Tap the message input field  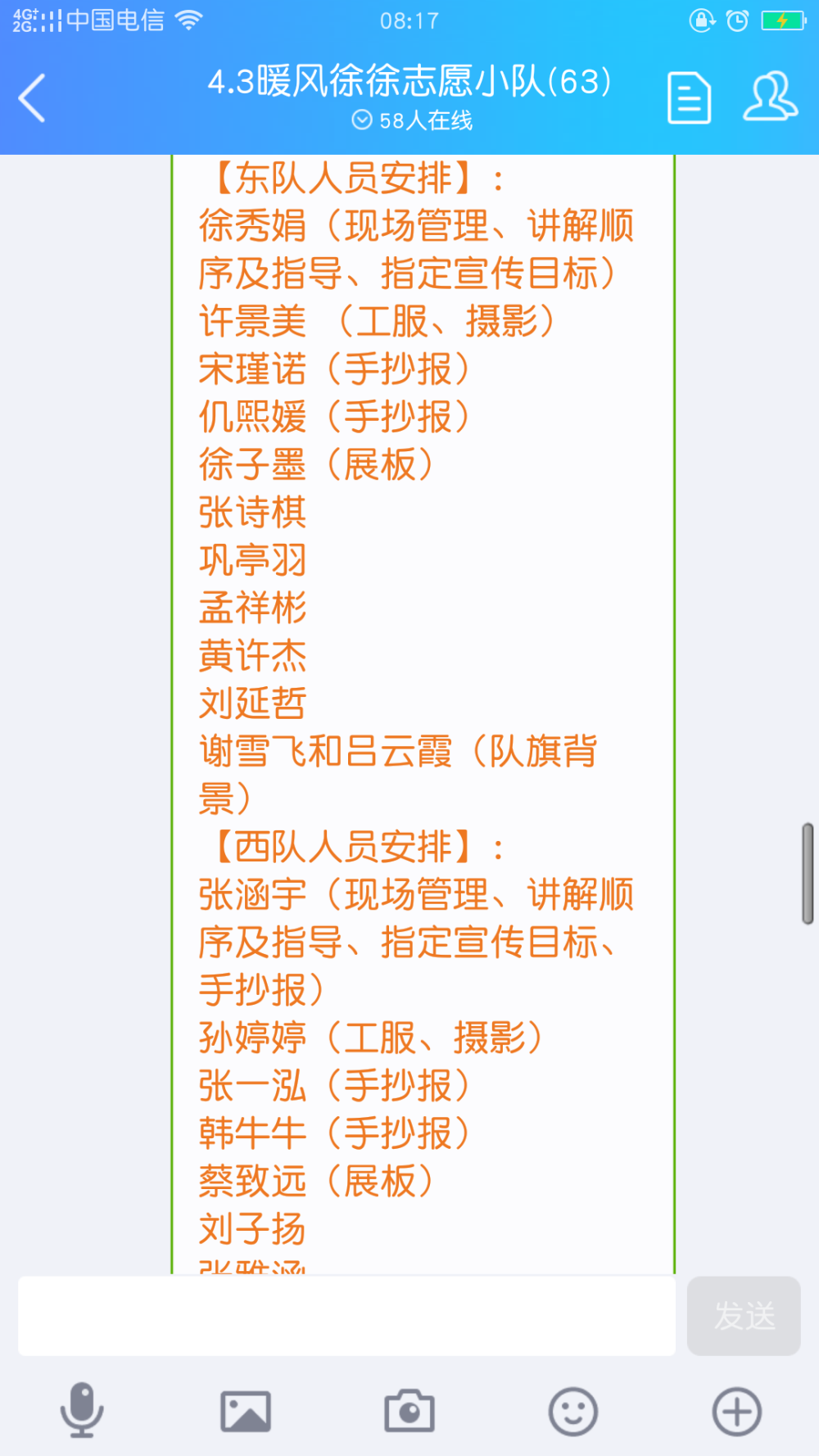(x=346, y=1315)
